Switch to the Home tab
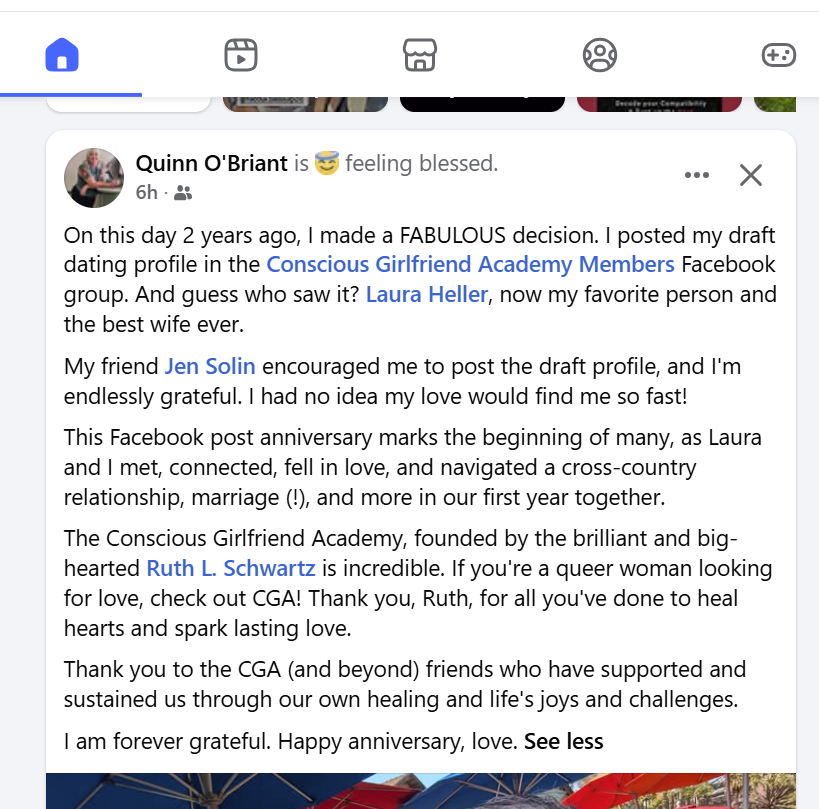The image size is (819, 809). pos(62,55)
